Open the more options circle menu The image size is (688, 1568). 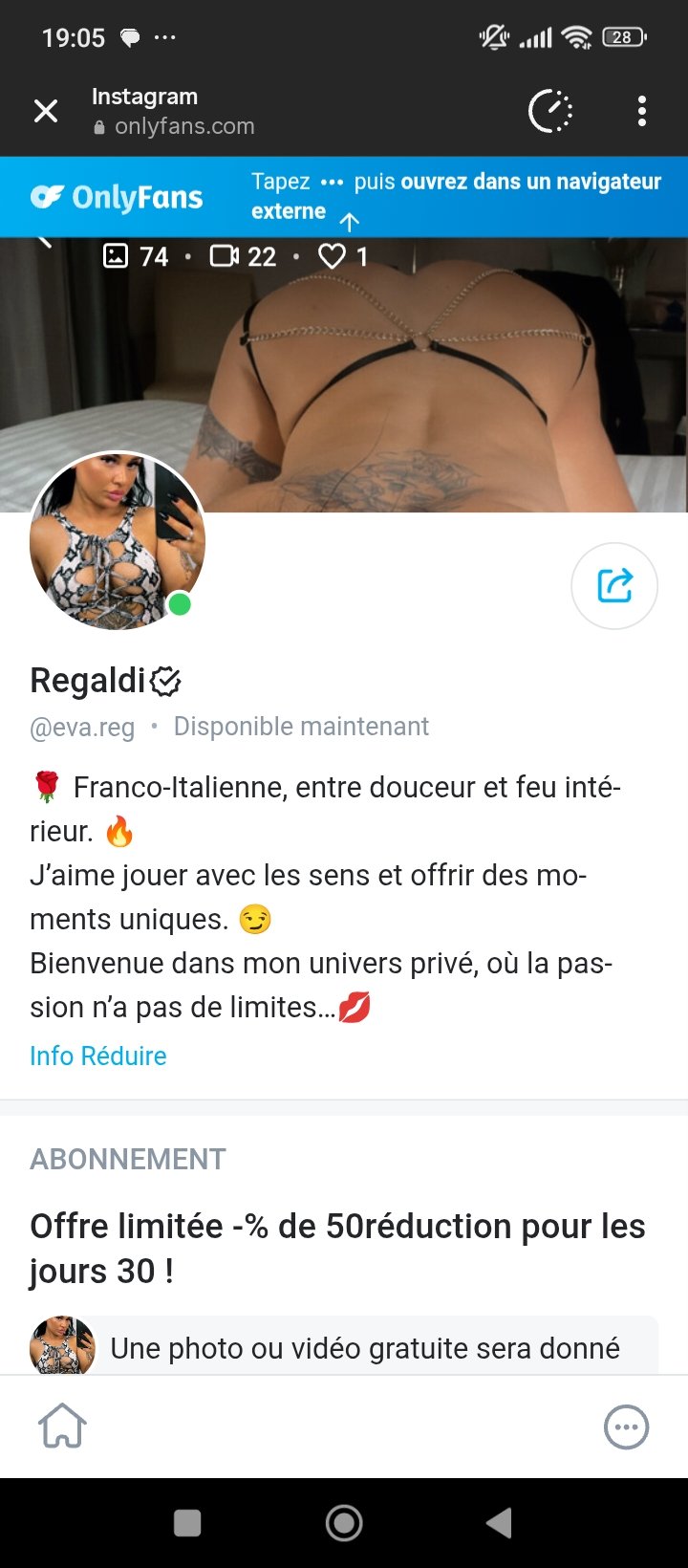[x=626, y=1426]
